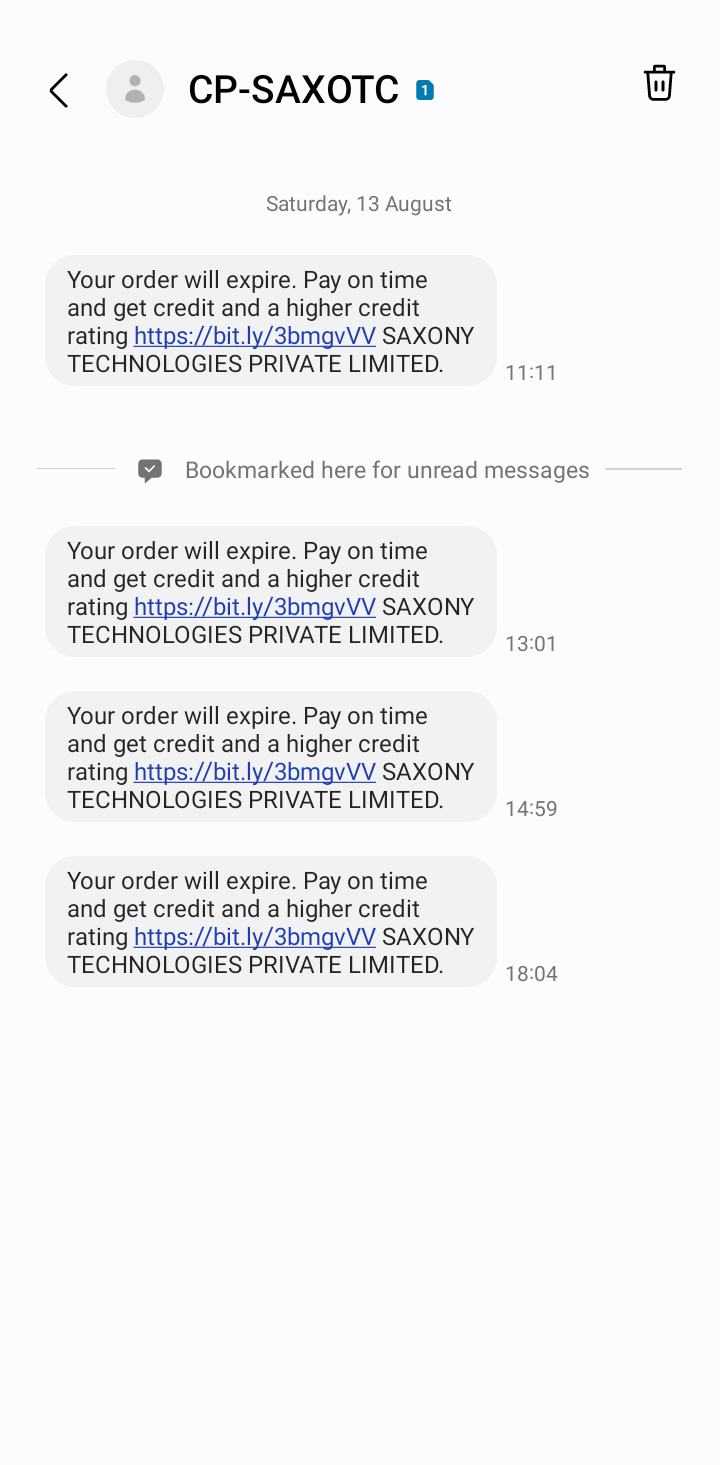The image size is (720, 1465).
Task: Open the CP-SAXOTC contact avatar
Action: (135, 90)
